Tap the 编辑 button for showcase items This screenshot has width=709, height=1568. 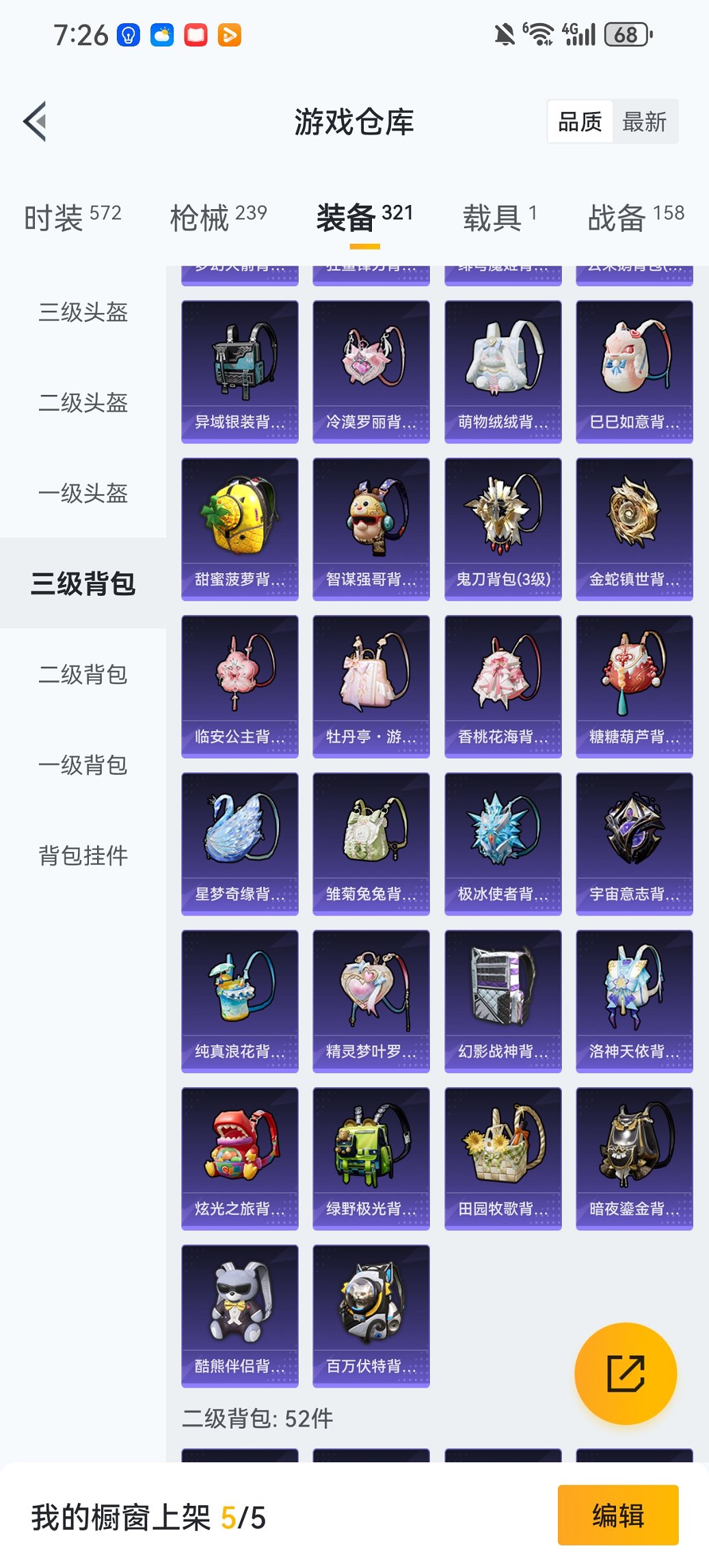617,1515
